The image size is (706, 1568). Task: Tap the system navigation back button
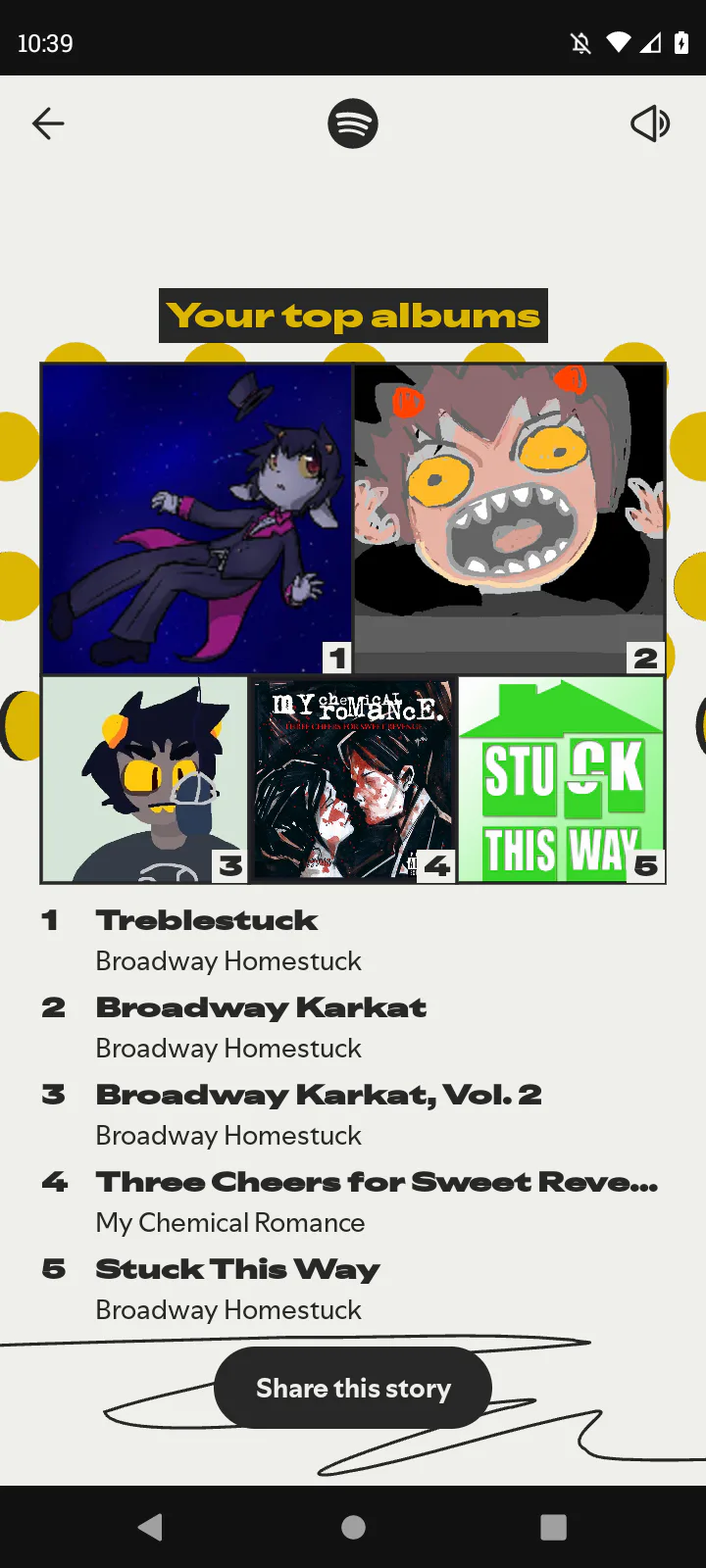pos(150,1527)
